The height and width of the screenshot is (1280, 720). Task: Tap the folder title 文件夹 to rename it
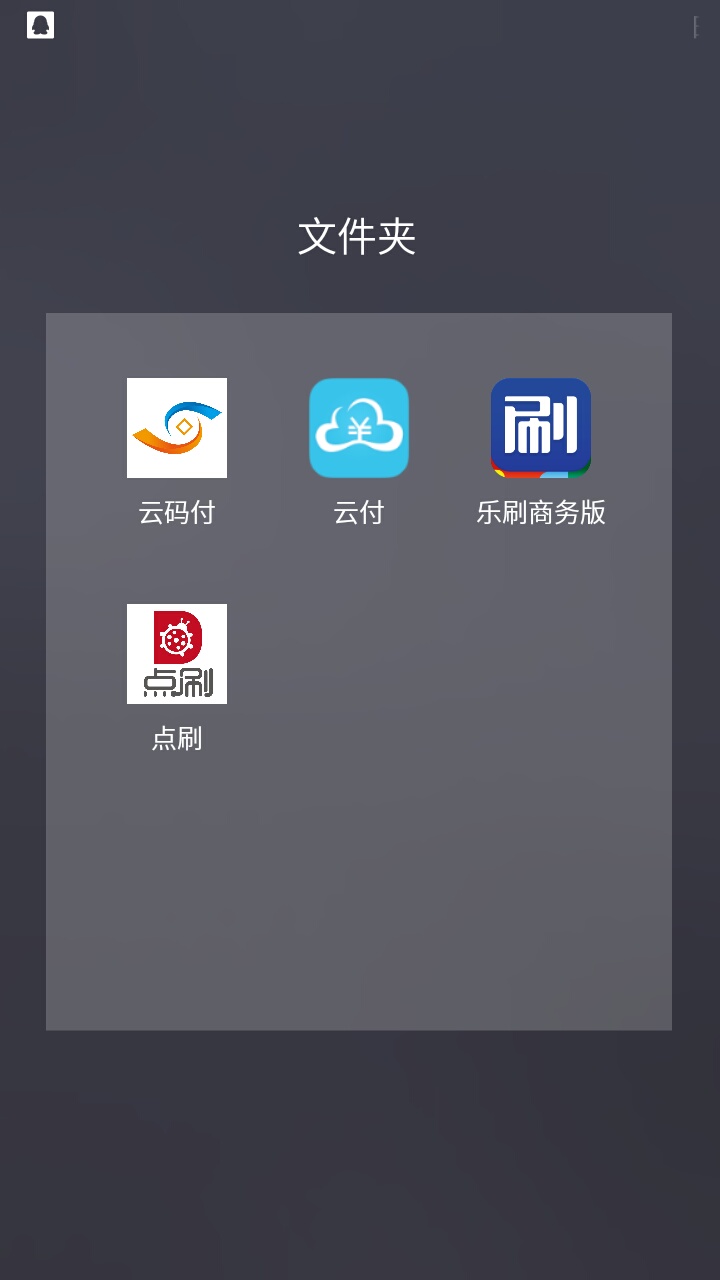359,235
